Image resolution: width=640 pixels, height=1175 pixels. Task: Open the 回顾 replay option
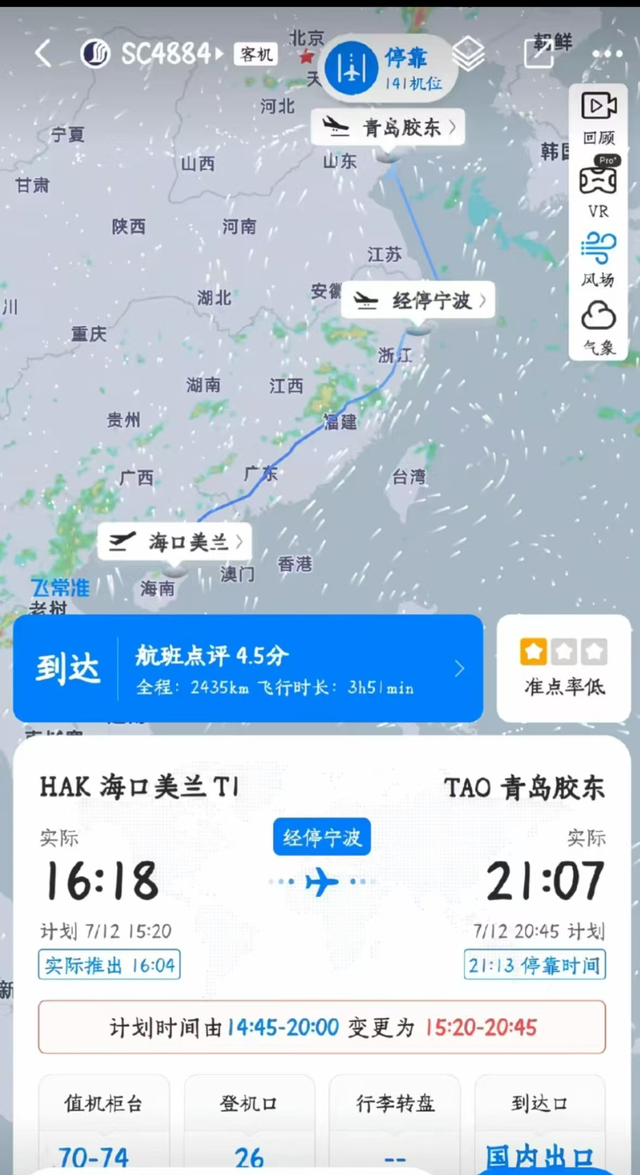pyautogui.click(x=599, y=115)
